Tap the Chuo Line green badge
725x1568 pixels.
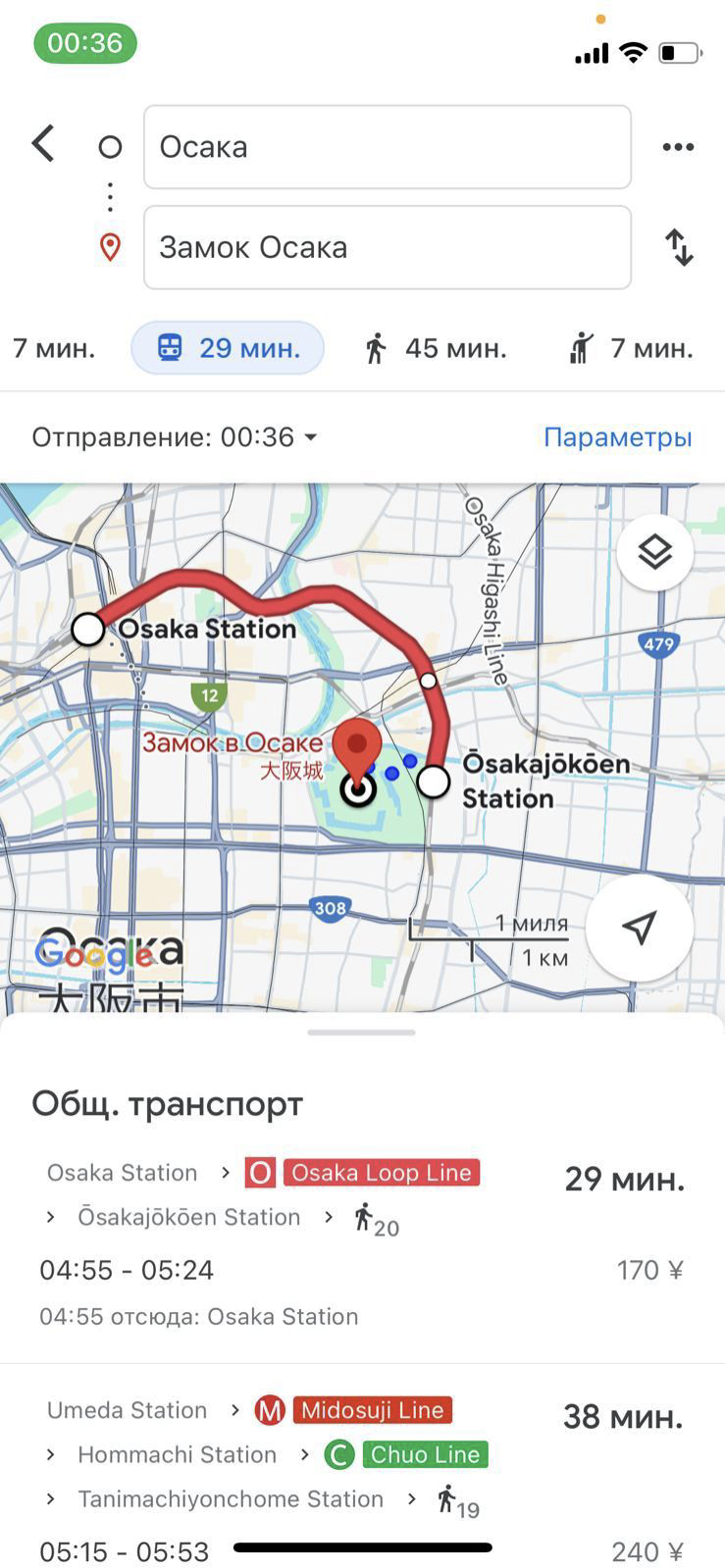424,1454
